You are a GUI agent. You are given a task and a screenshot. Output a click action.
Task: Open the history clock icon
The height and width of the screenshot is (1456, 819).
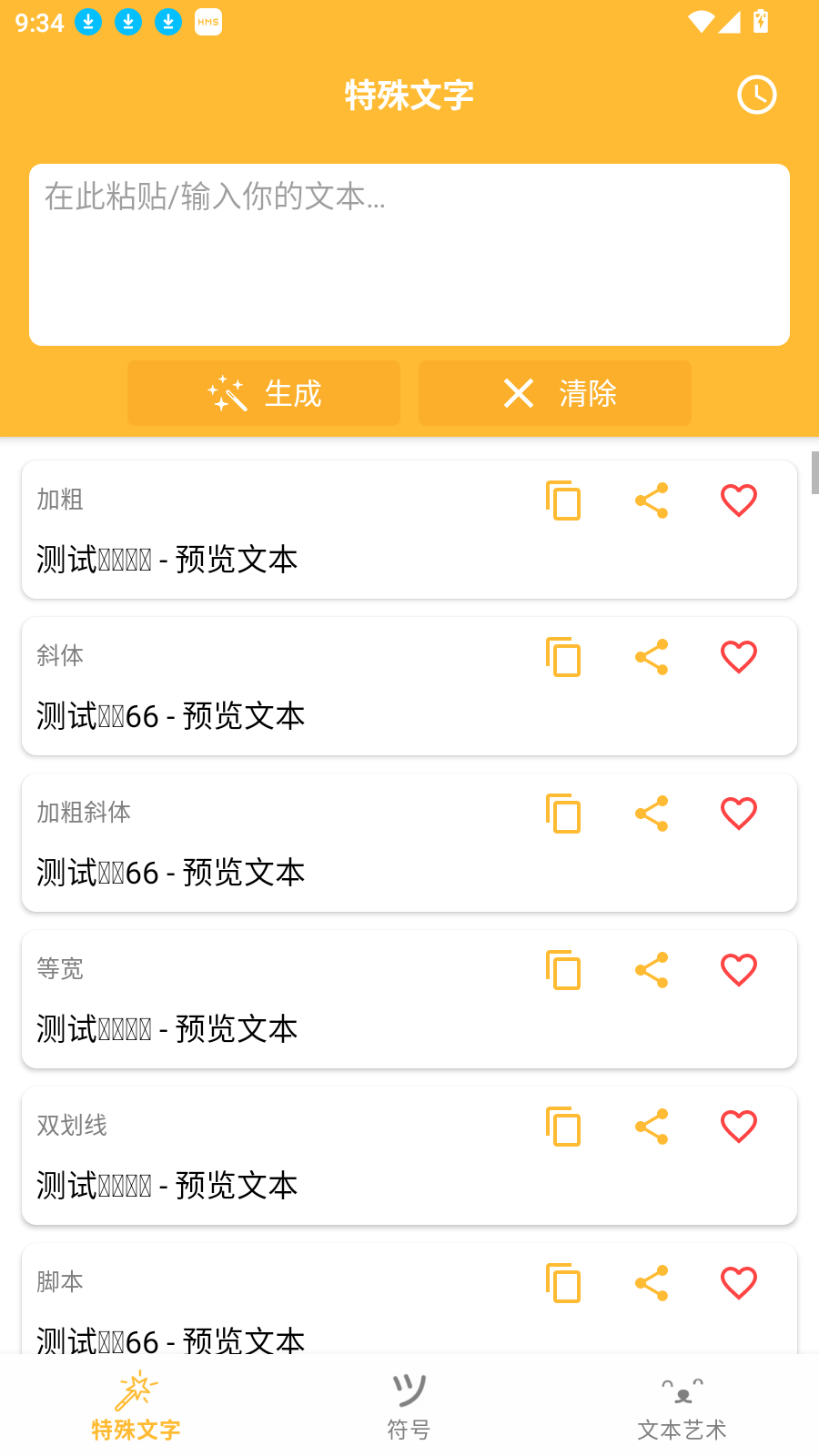756,95
